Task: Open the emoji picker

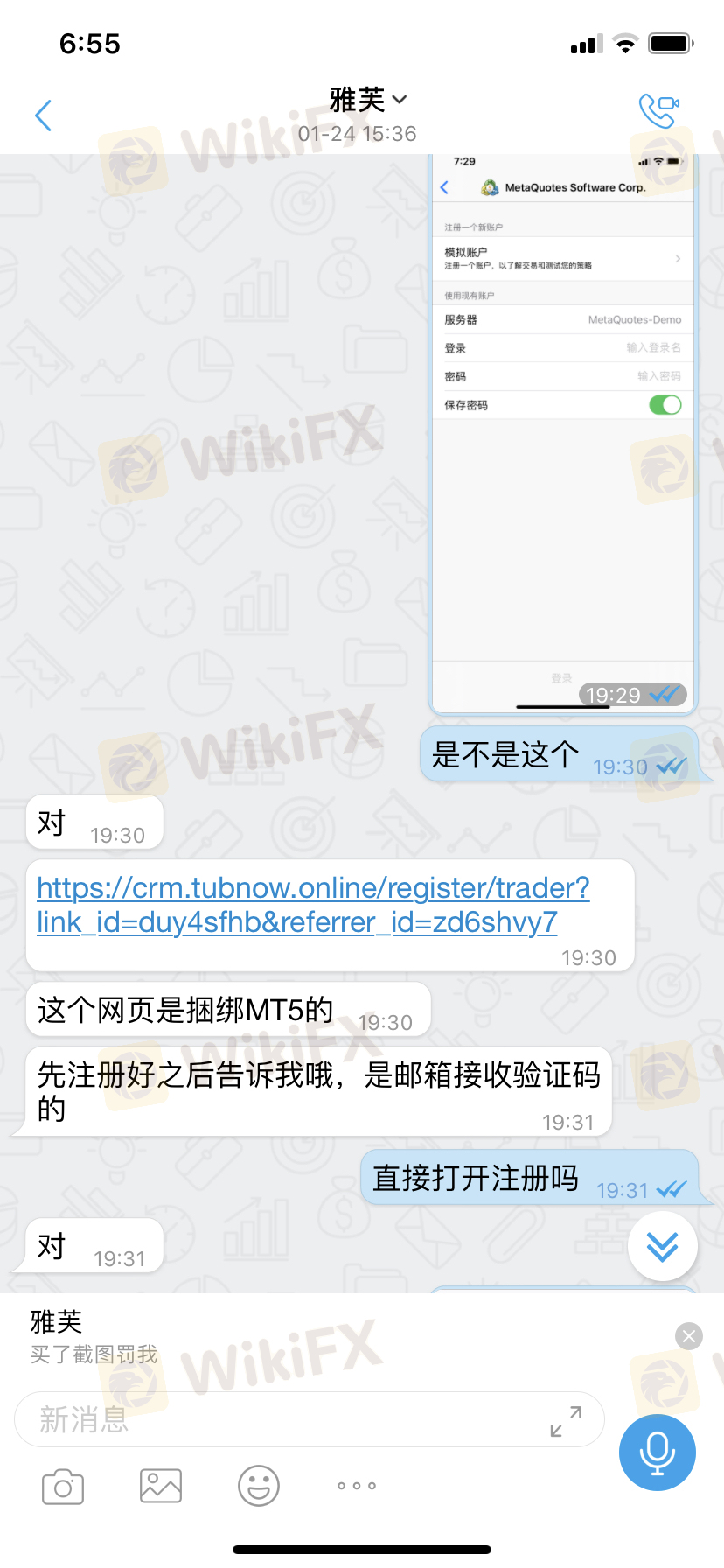Action: (x=259, y=1486)
